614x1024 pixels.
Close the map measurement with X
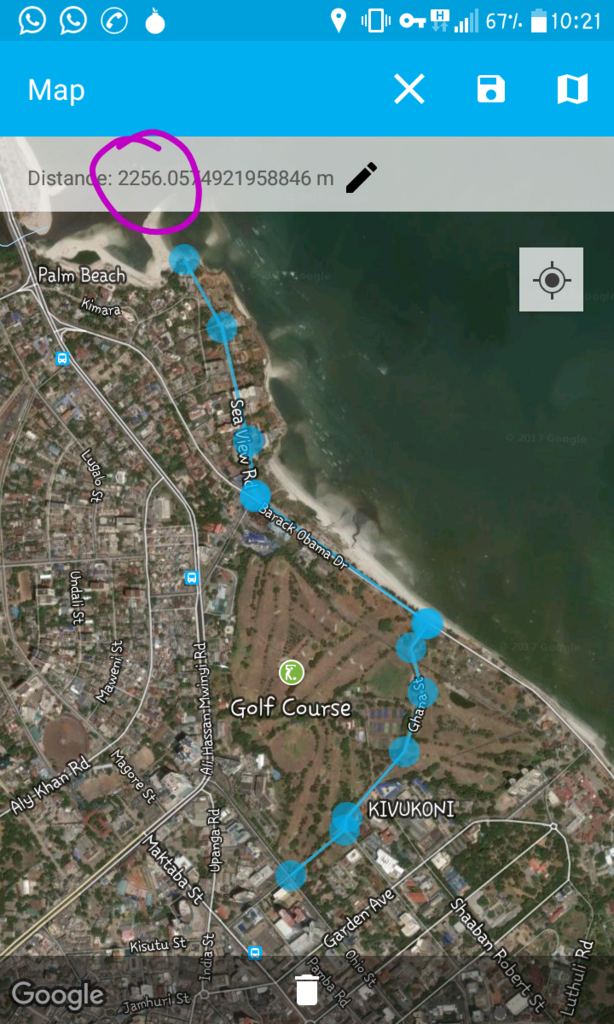[409, 90]
